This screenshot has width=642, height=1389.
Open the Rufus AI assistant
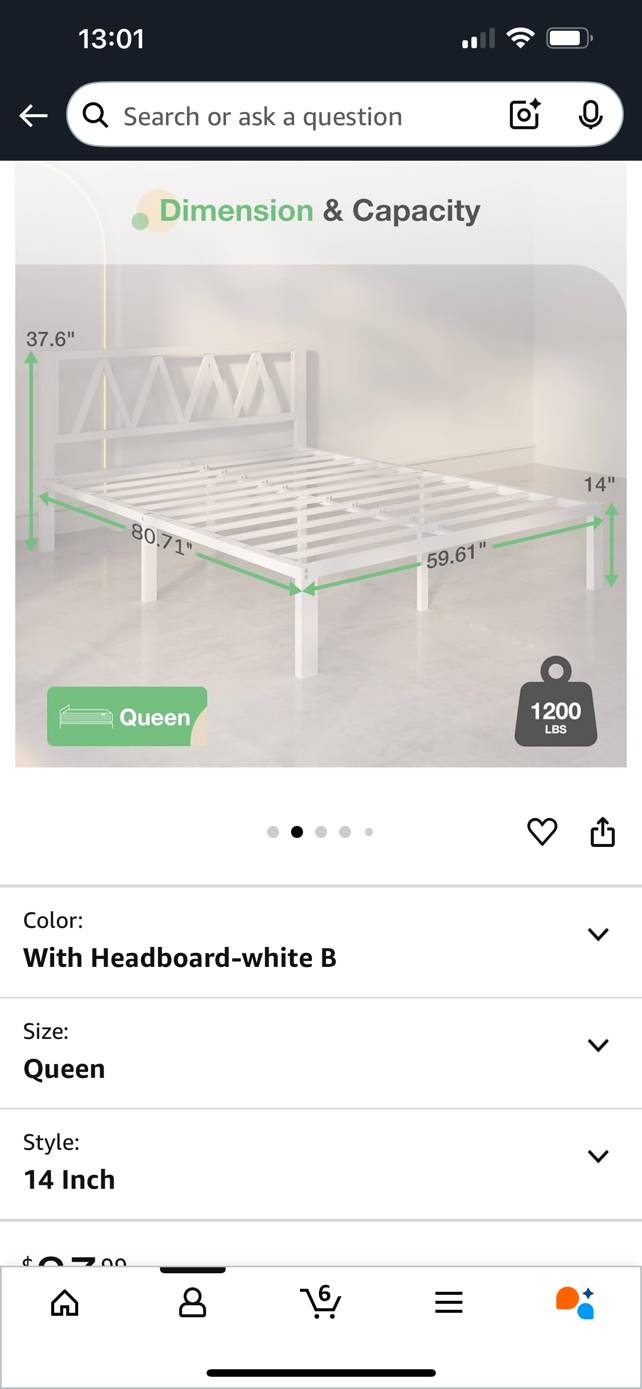(575, 1302)
